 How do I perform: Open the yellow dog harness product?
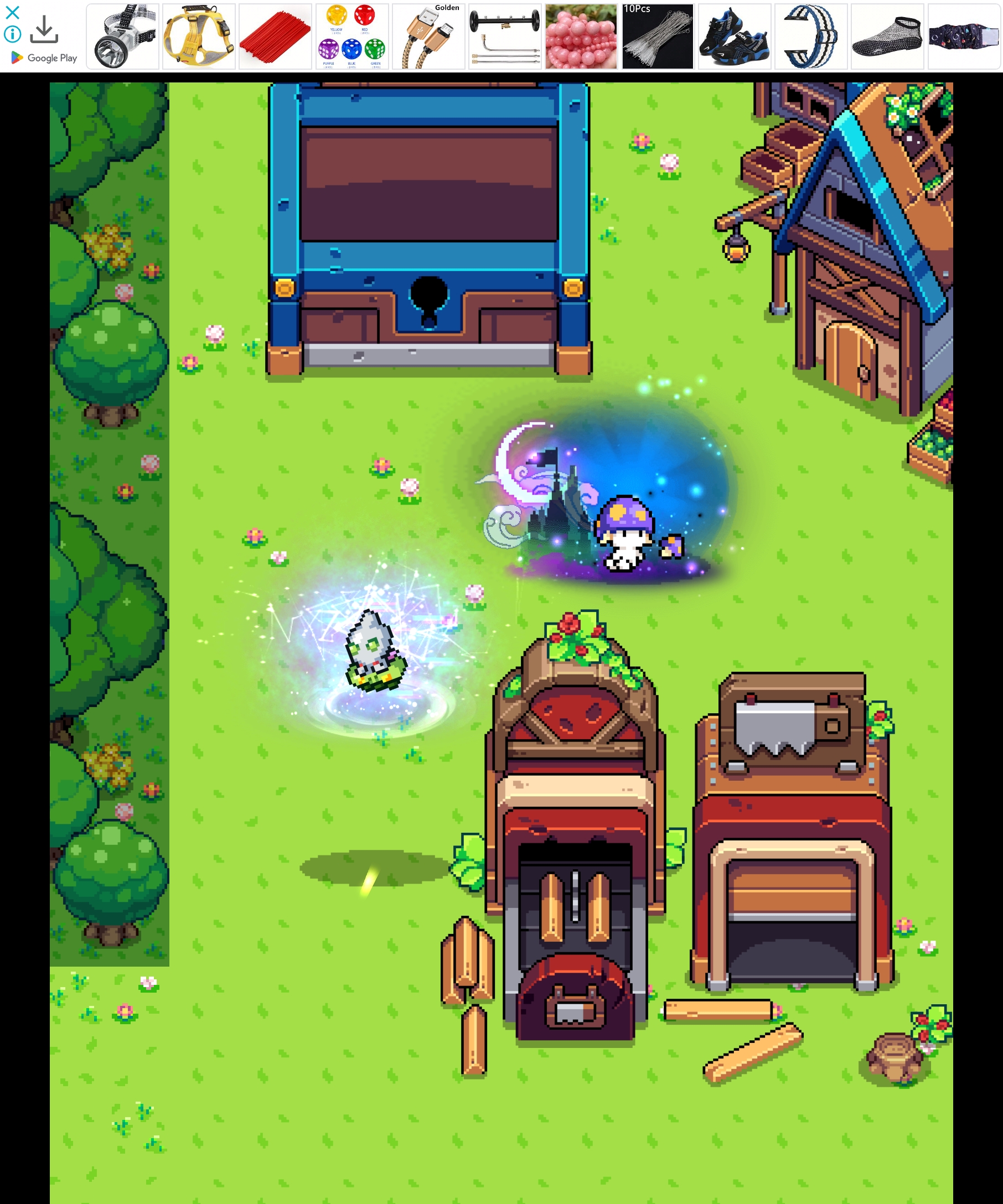199,37
